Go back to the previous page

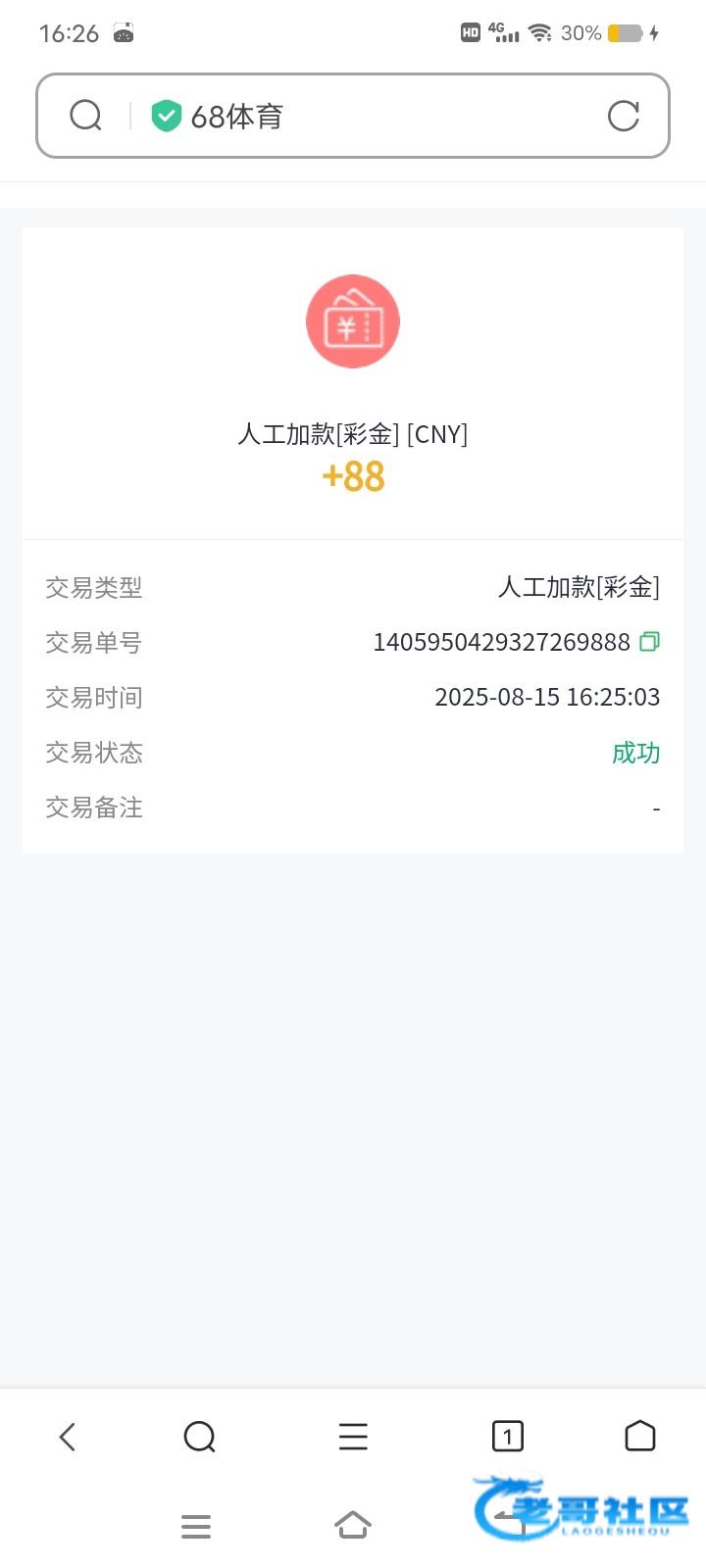point(67,1437)
